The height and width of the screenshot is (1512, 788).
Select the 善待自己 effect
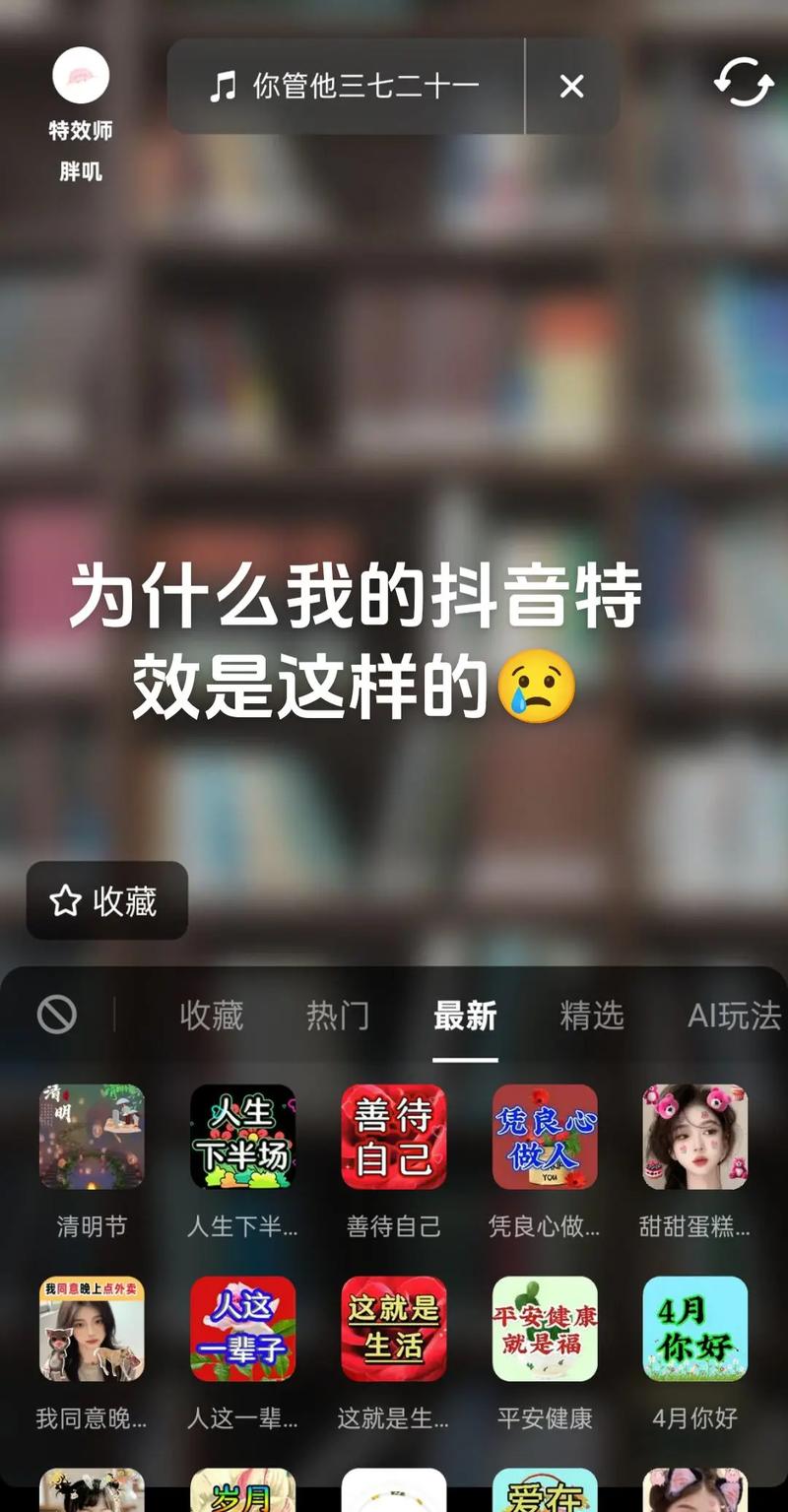tap(393, 1137)
